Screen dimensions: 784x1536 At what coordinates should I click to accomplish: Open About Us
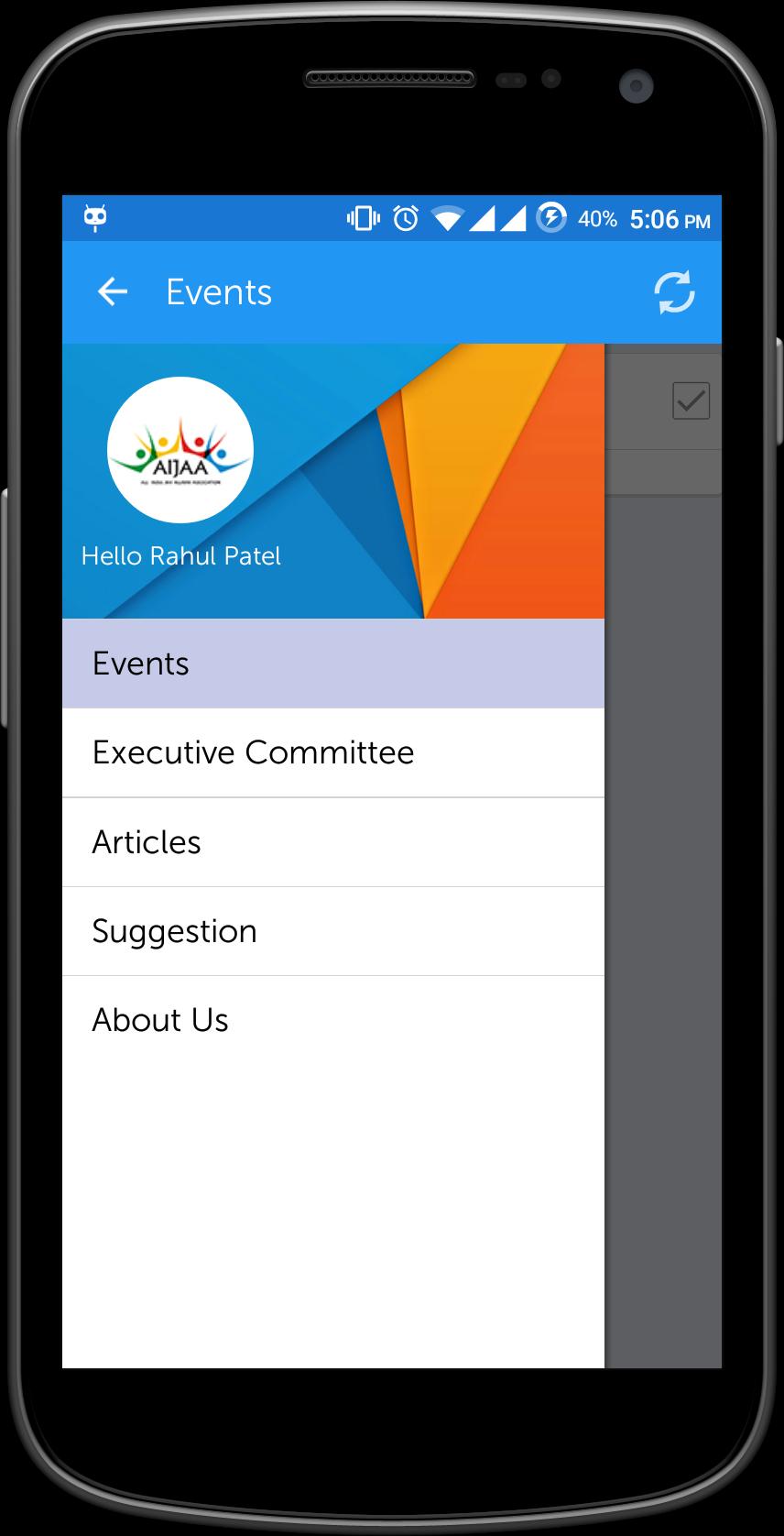point(332,1020)
